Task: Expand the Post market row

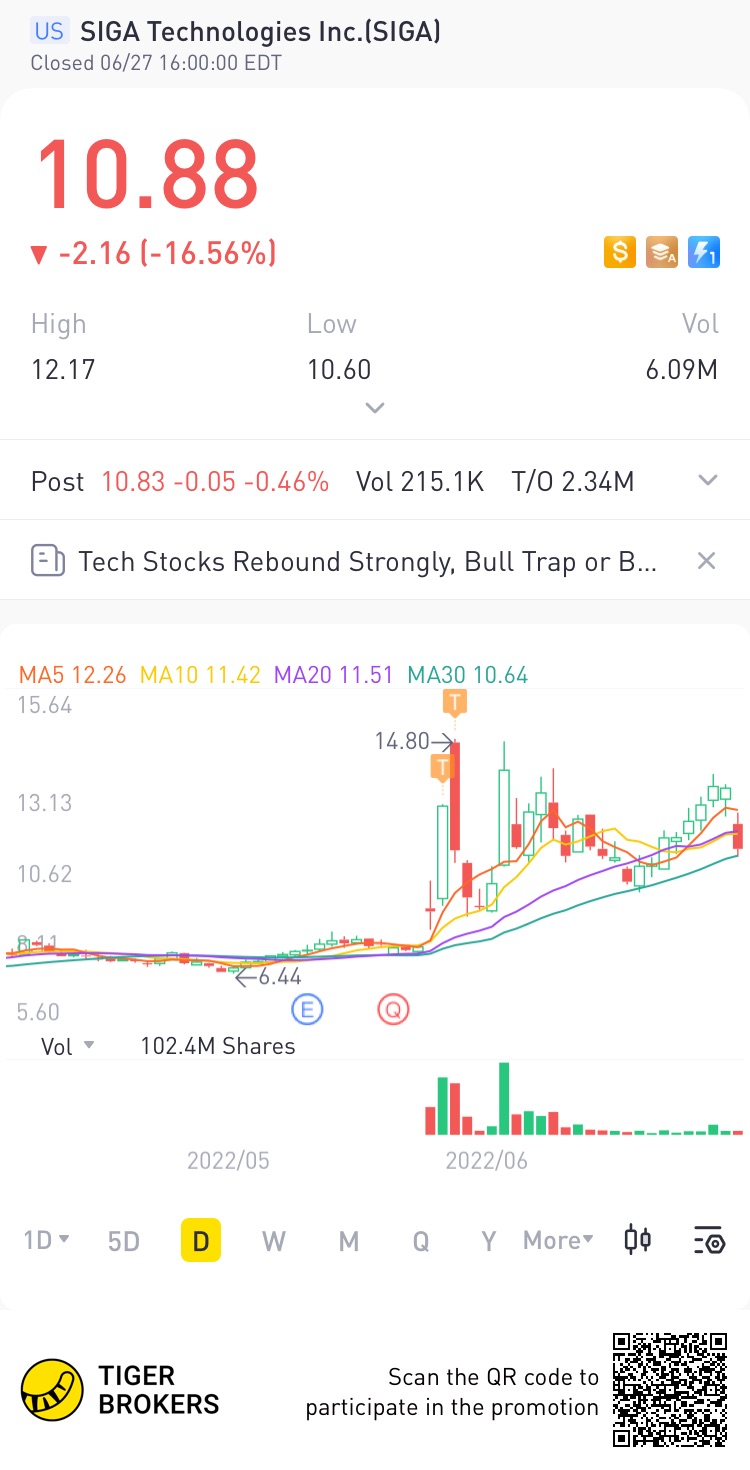Action: [708, 481]
